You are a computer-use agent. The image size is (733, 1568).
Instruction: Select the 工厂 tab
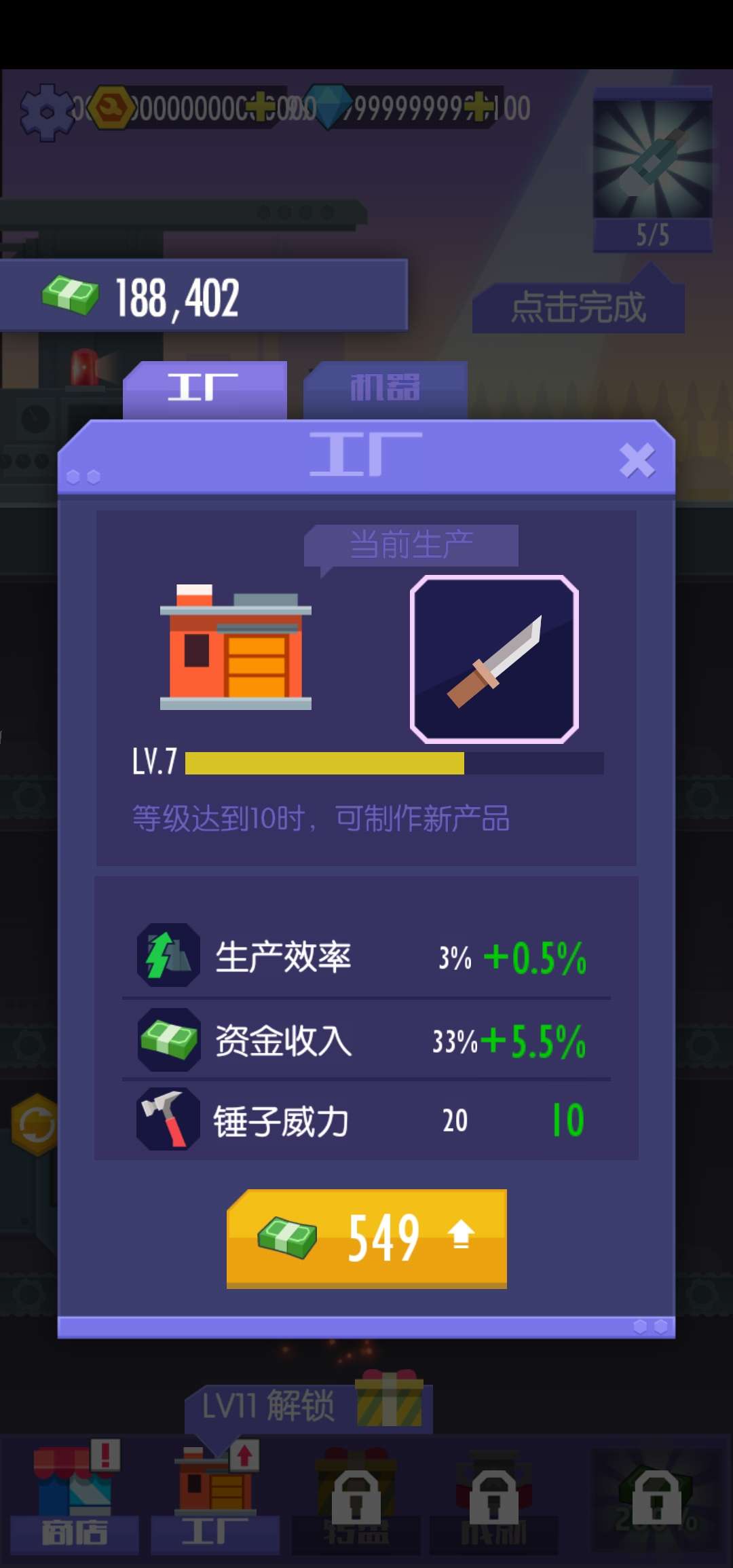pyautogui.click(x=204, y=388)
